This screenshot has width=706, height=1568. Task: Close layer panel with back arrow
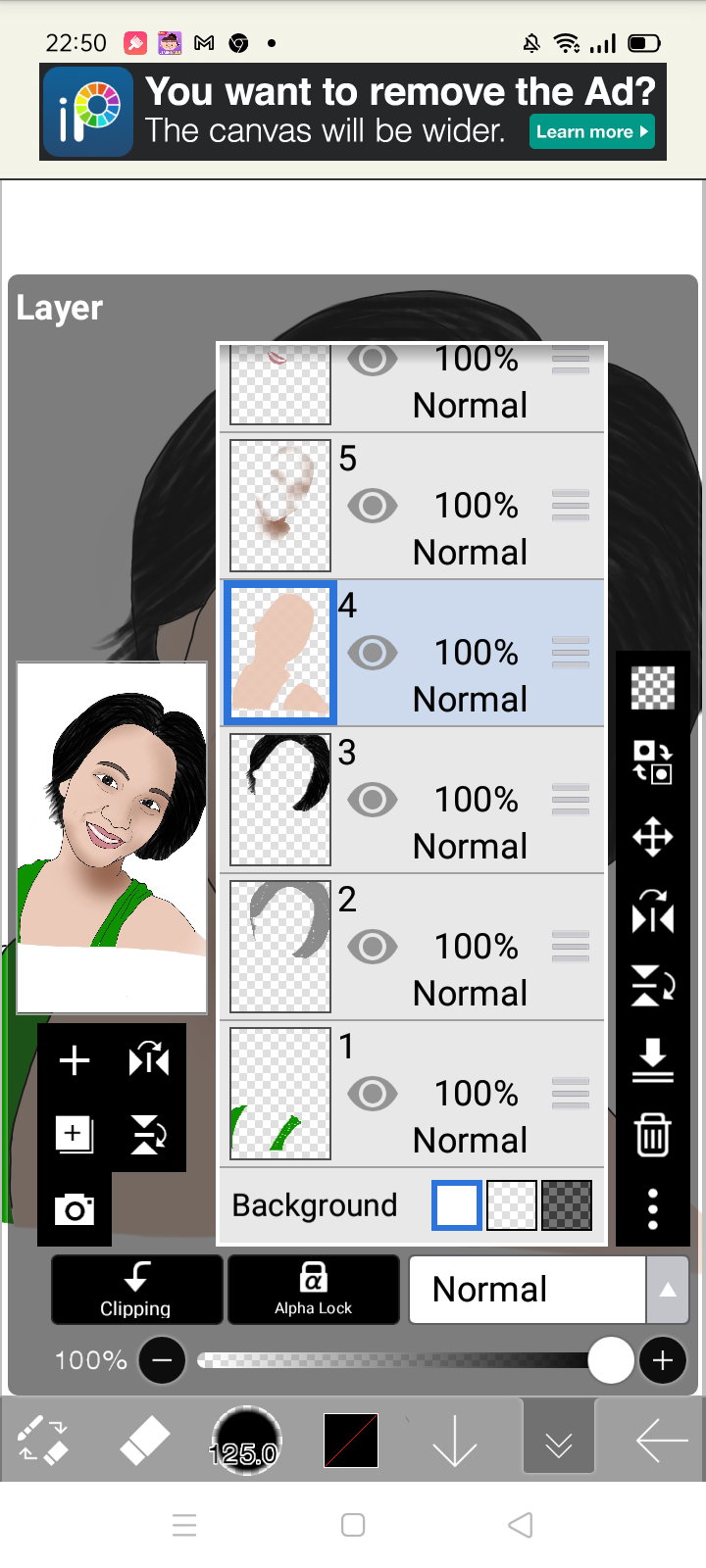[661, 1441]
